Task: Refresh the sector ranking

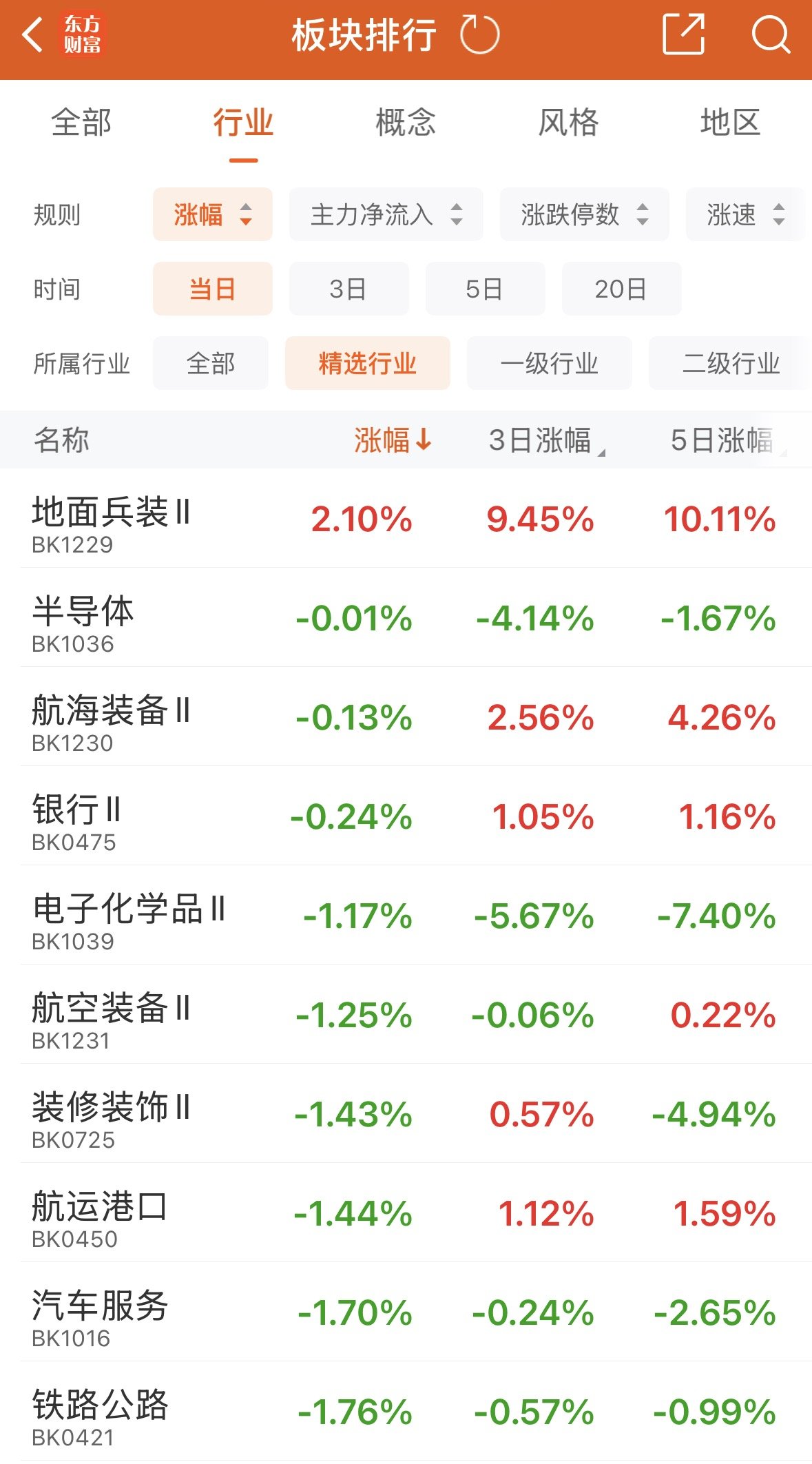Action: click(x=479, y=34)
